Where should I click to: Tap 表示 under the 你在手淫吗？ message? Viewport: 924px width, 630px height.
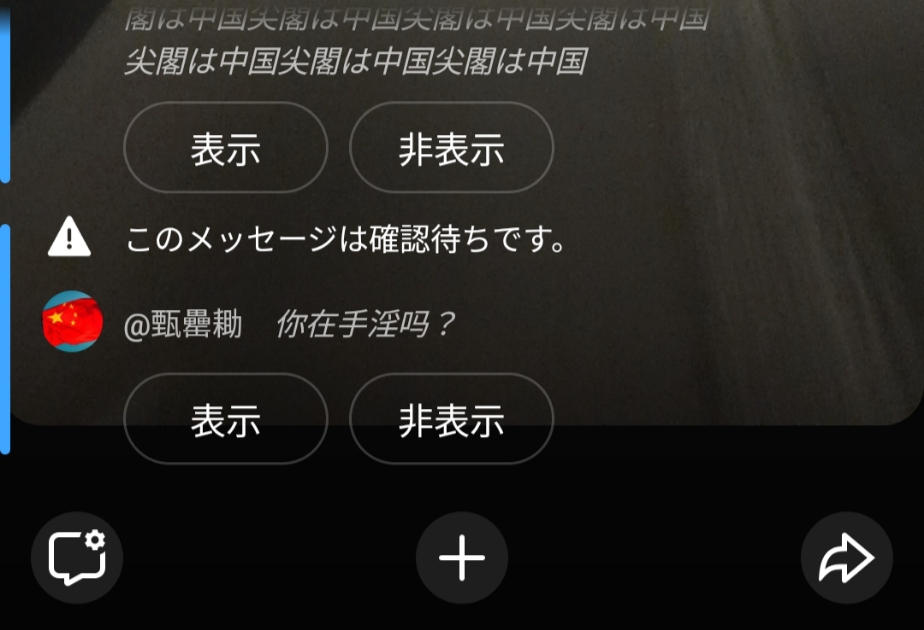click(225, 419)
